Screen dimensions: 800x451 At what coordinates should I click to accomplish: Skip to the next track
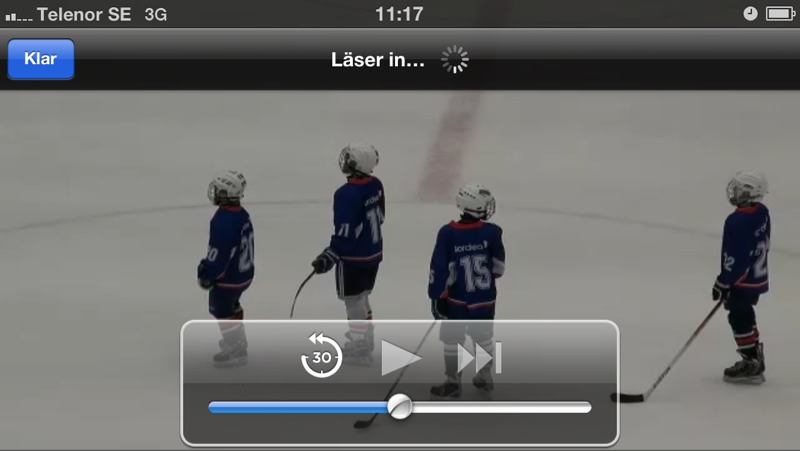479,357
